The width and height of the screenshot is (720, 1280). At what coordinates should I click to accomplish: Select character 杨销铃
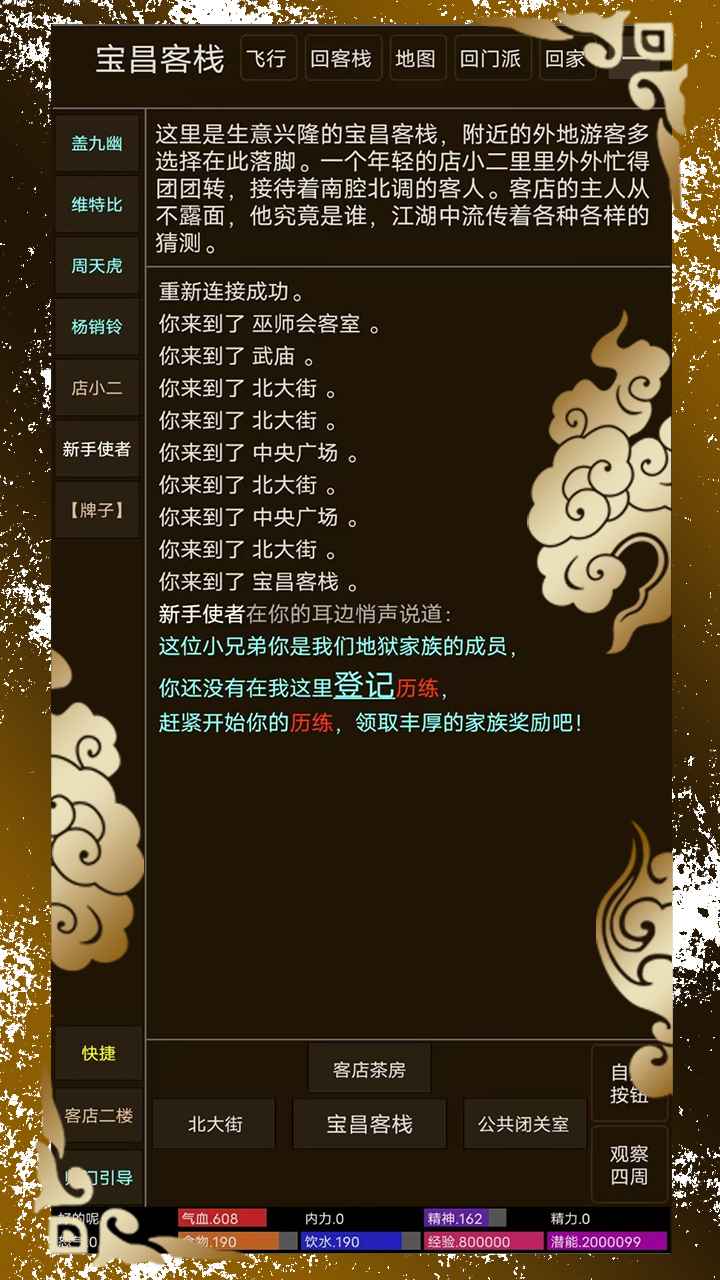[97, 327]
